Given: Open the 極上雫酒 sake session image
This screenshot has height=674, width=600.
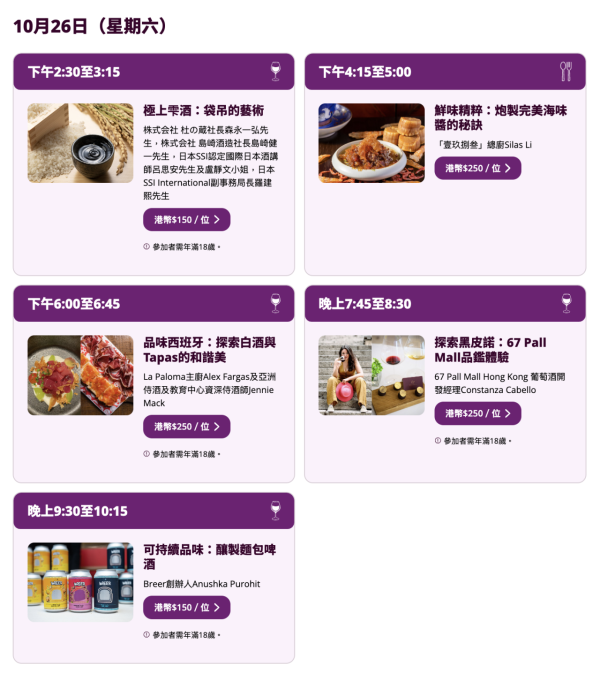Looking at the screenshot, I should (x=80, y=143).
